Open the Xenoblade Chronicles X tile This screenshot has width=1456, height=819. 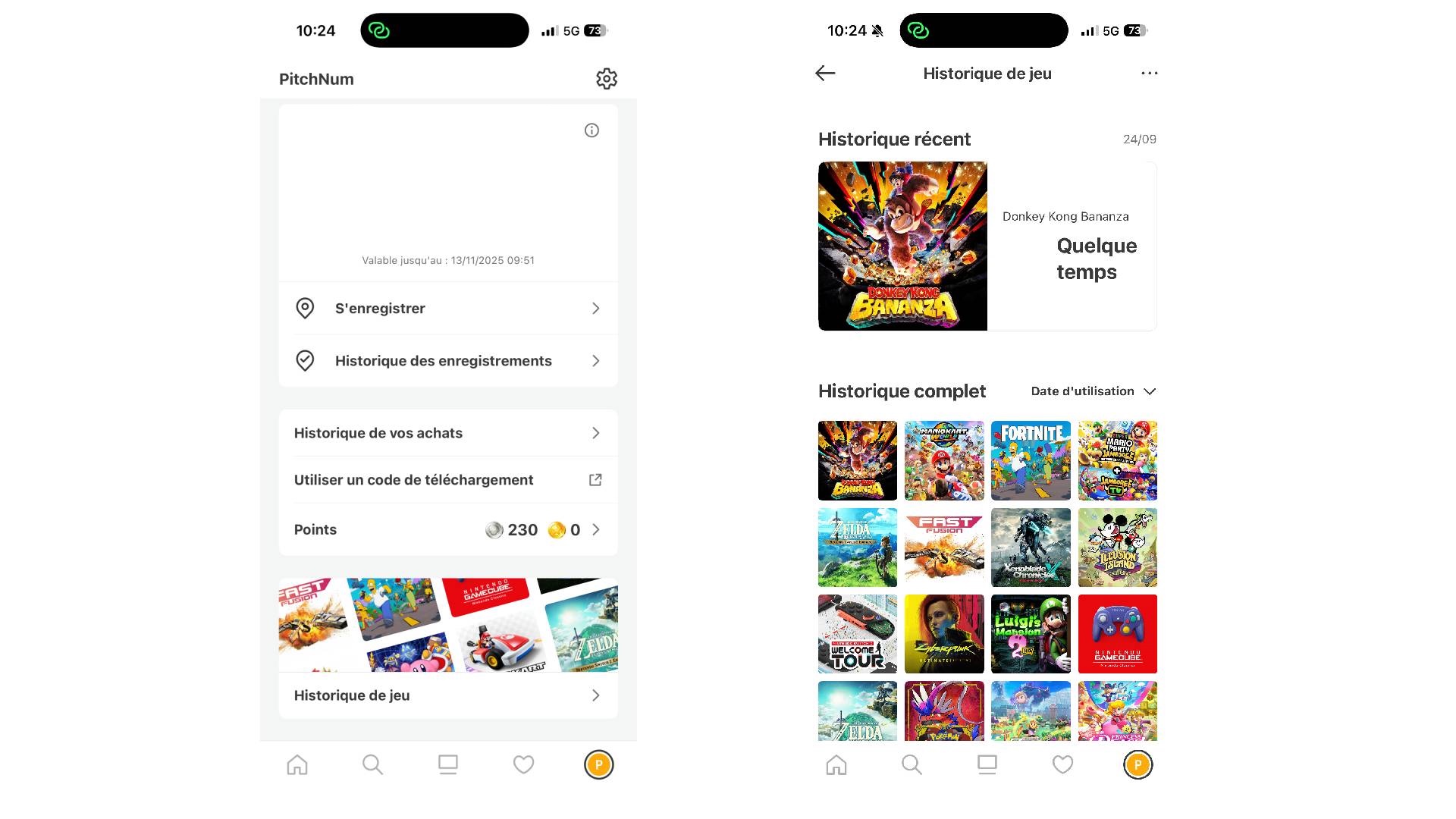pyautogui.click(x=1031, y=548)
